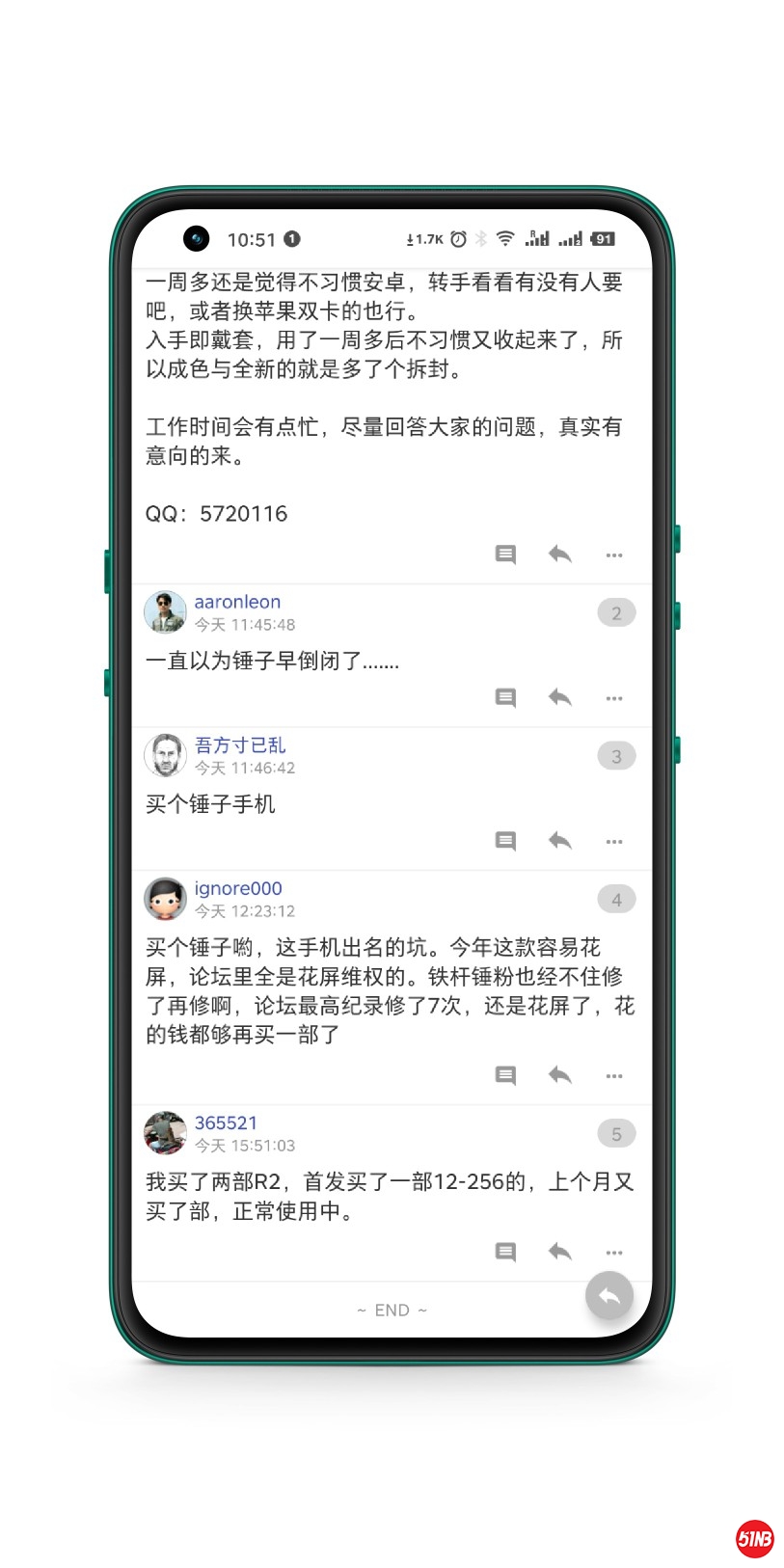This screenshot has height=1568, width=784.
Task: Comment on ignore000's post
Action: tap(505, 1075)
